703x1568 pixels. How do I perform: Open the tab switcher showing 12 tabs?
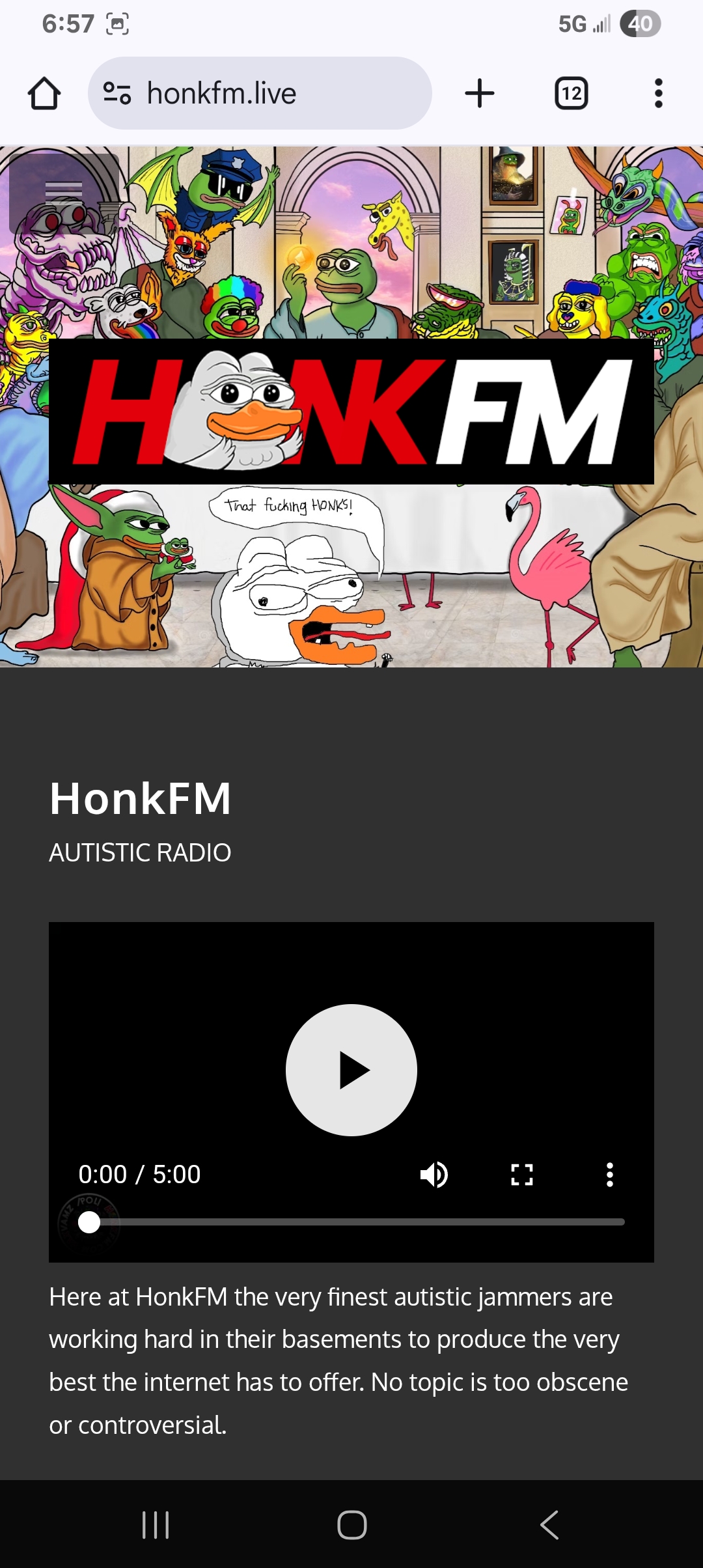click(x=572, y=93)
